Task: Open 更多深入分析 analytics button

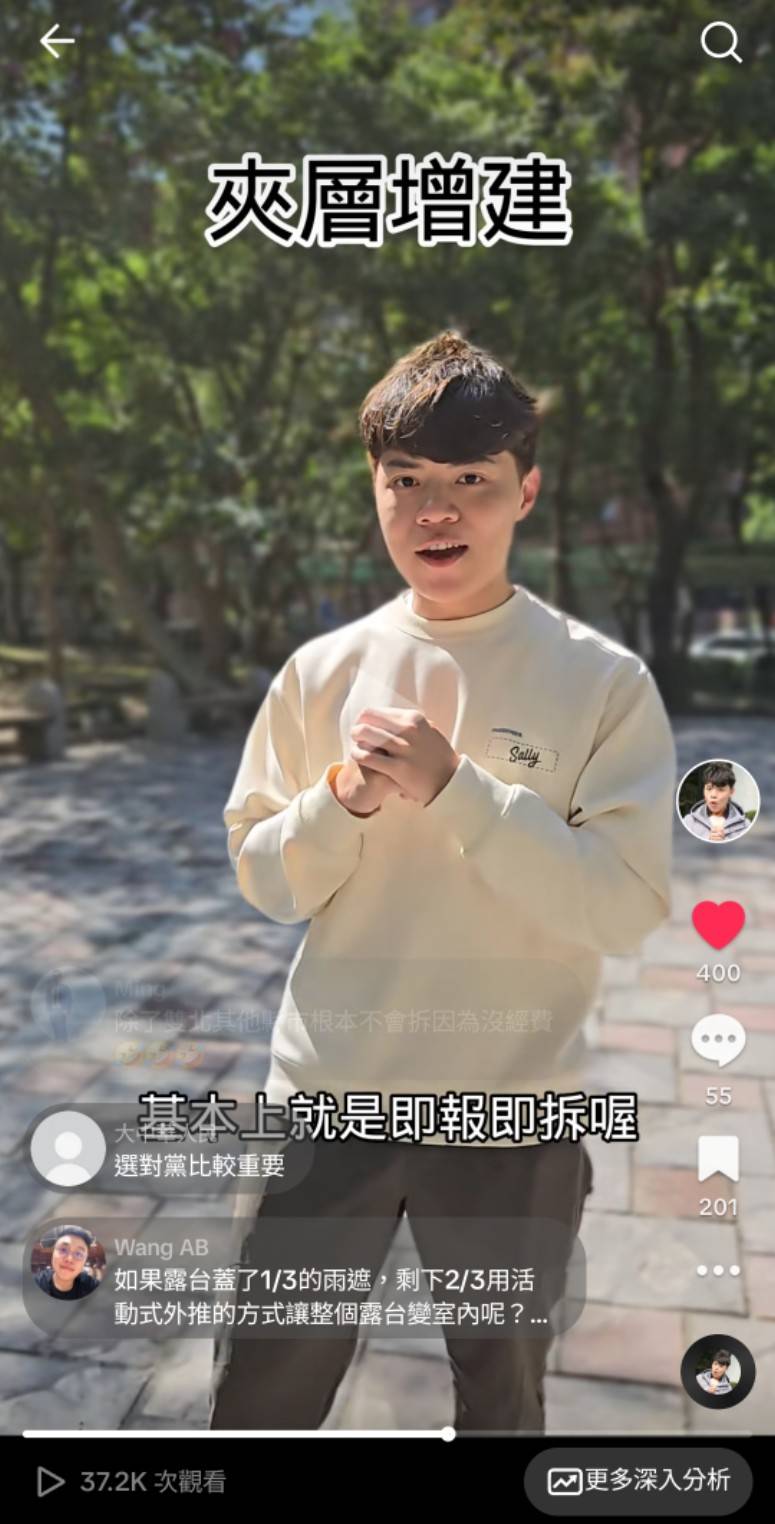Action: [638, 1481]
